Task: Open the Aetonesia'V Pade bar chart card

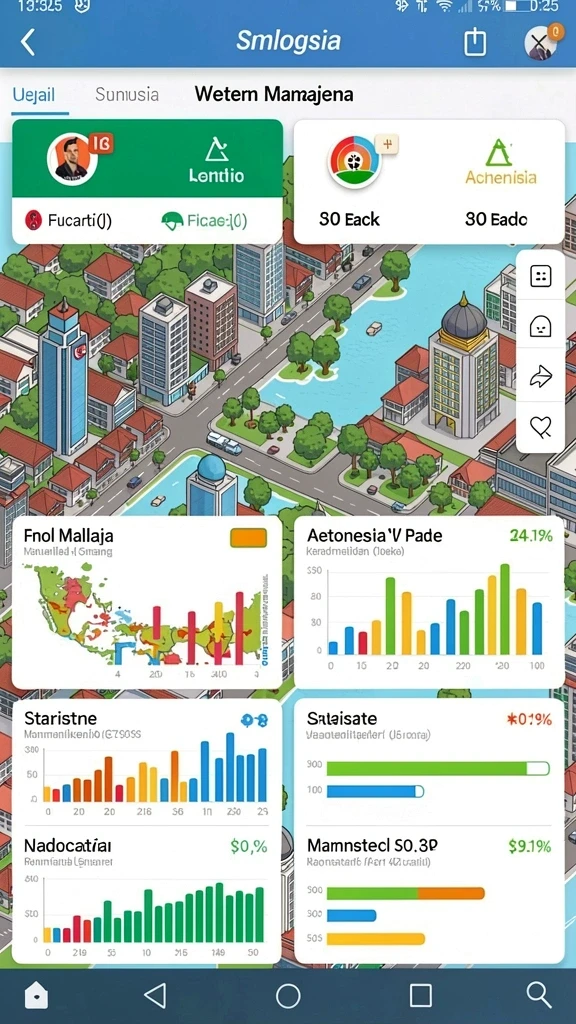Action: pos(429,601)
